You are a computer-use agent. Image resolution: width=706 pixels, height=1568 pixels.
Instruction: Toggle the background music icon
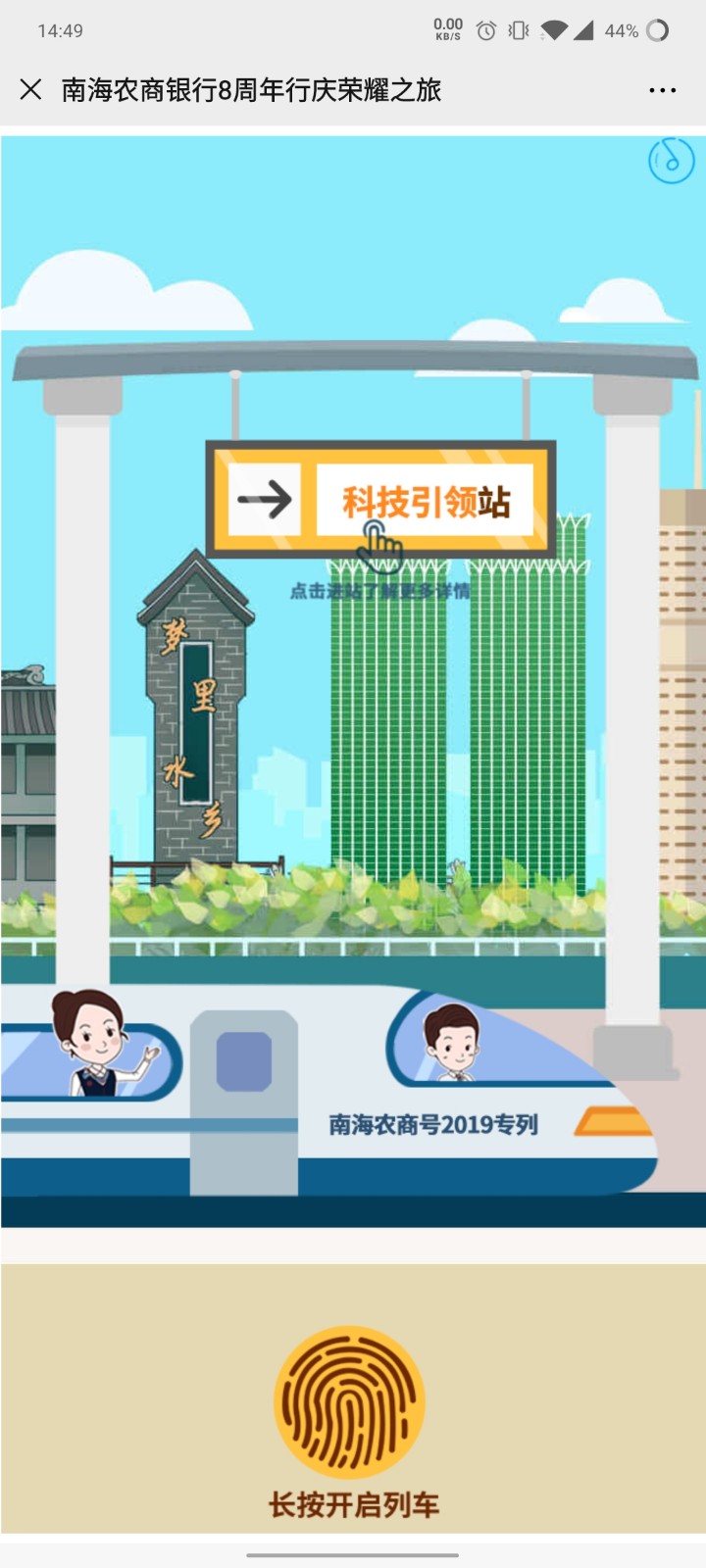click(671, 160)
